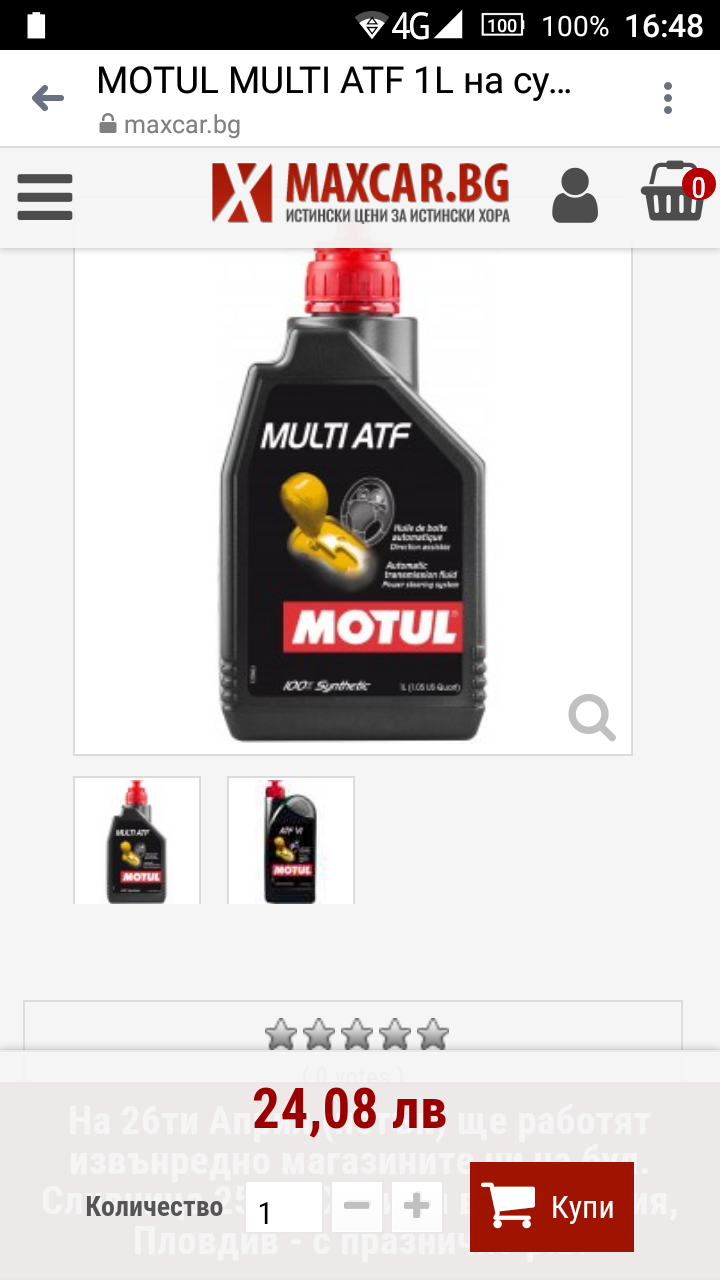This screenshot has width=720, height=1280.
Task: Select the Multi ATF bottle thumbnail
Action: (137, 840)
